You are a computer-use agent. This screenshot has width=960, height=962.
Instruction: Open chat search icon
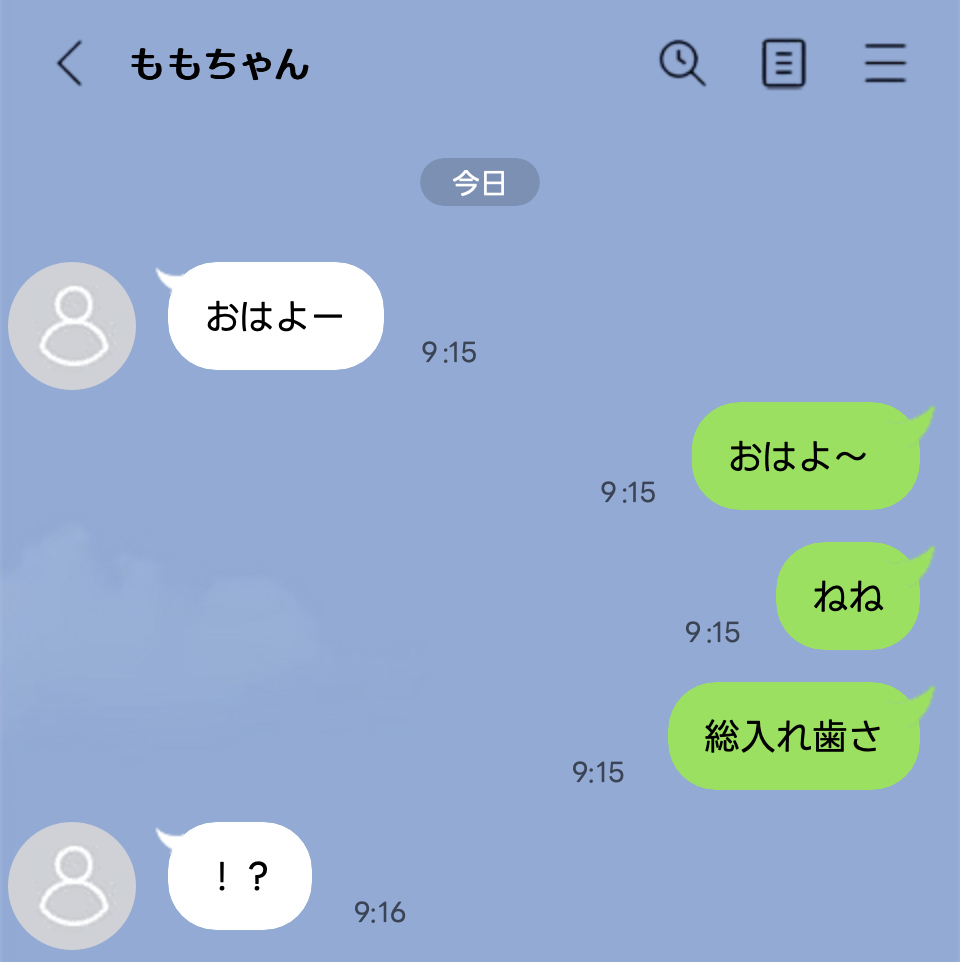point(682,65)
